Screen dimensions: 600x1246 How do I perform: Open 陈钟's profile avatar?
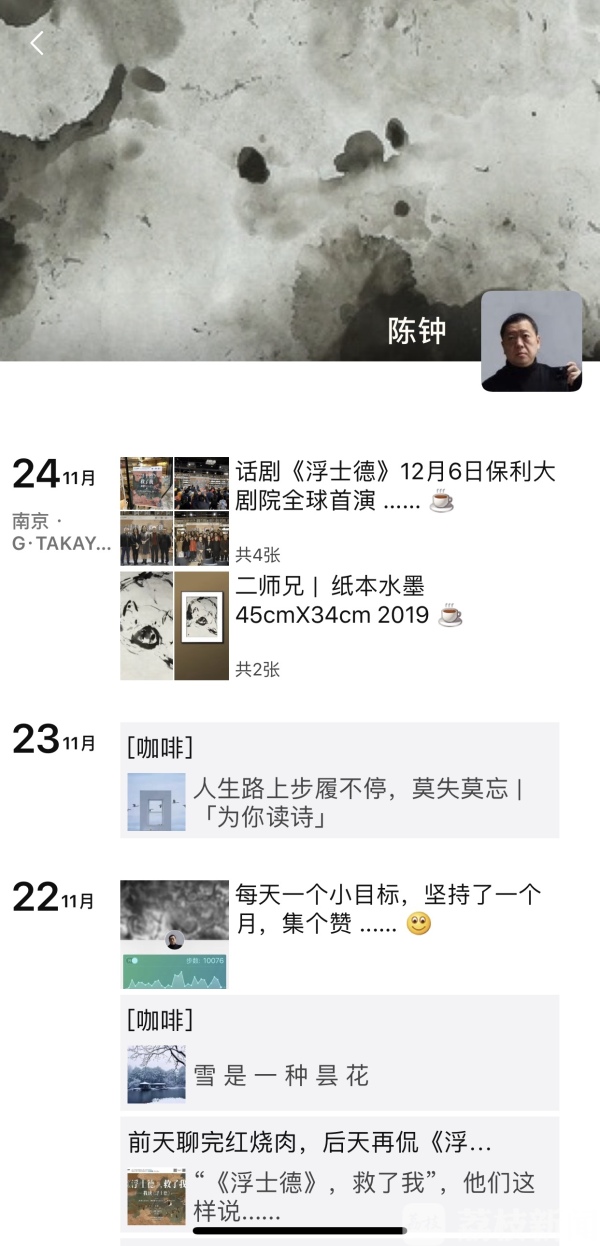coord(531,341)
